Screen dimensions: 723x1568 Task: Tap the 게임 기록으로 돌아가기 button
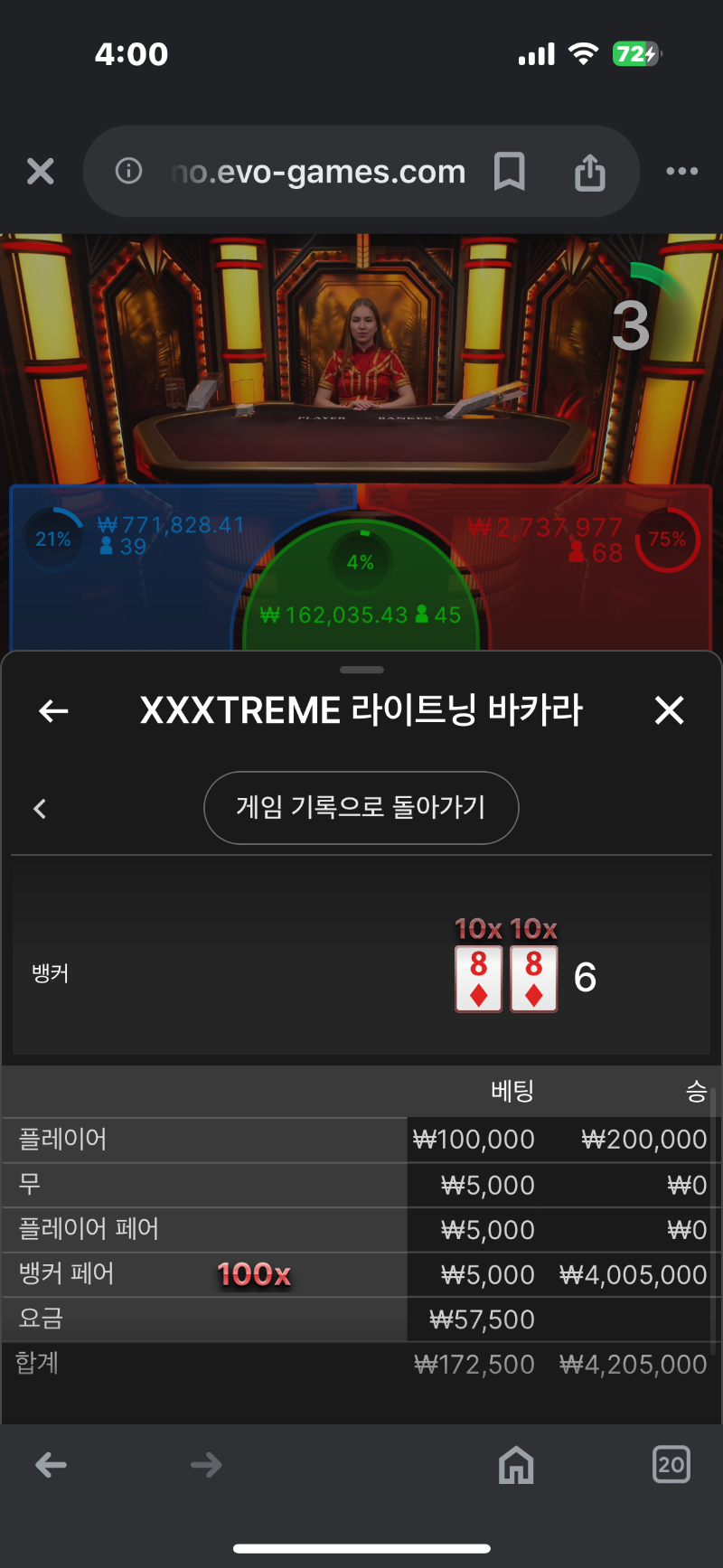tap(361, 808)
